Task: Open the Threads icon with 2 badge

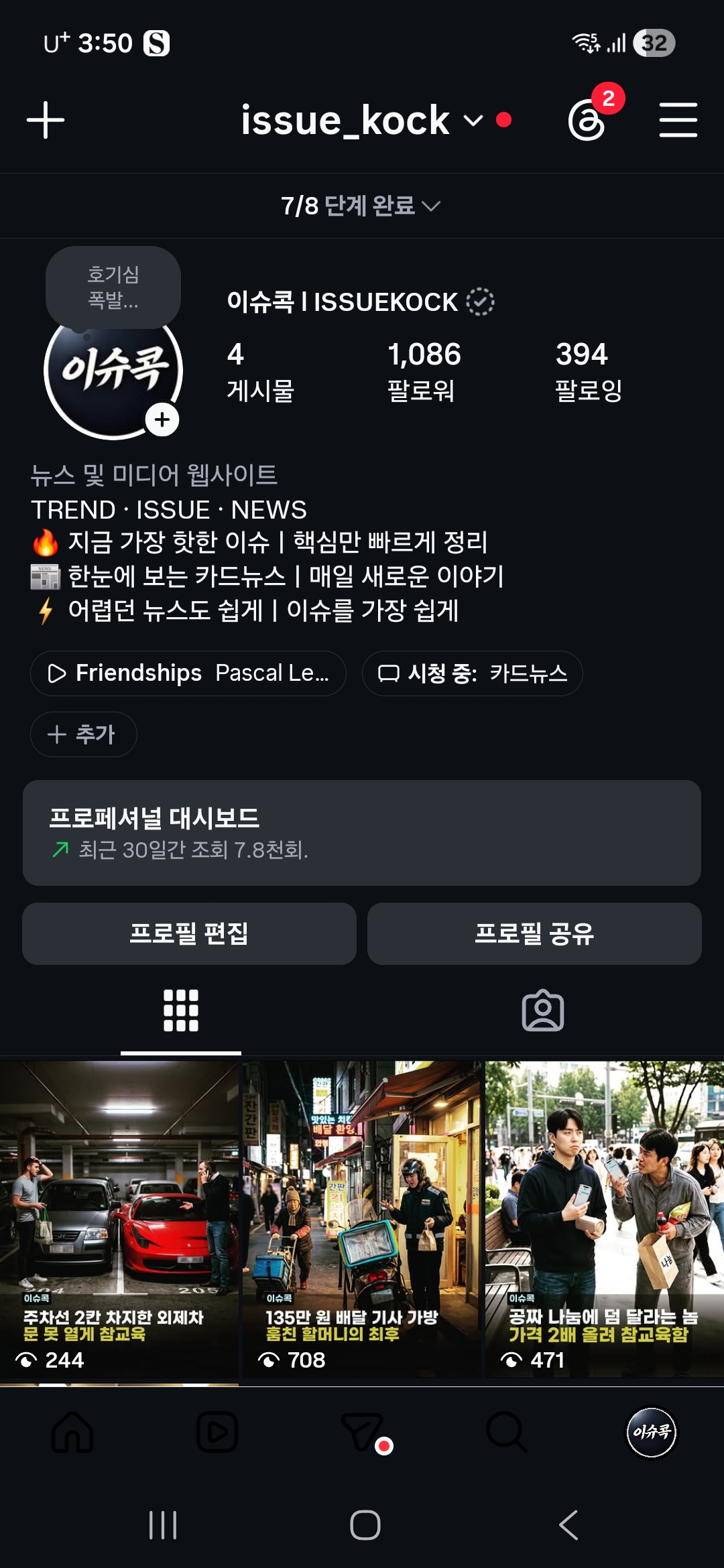Action: (x=587, y=119)
